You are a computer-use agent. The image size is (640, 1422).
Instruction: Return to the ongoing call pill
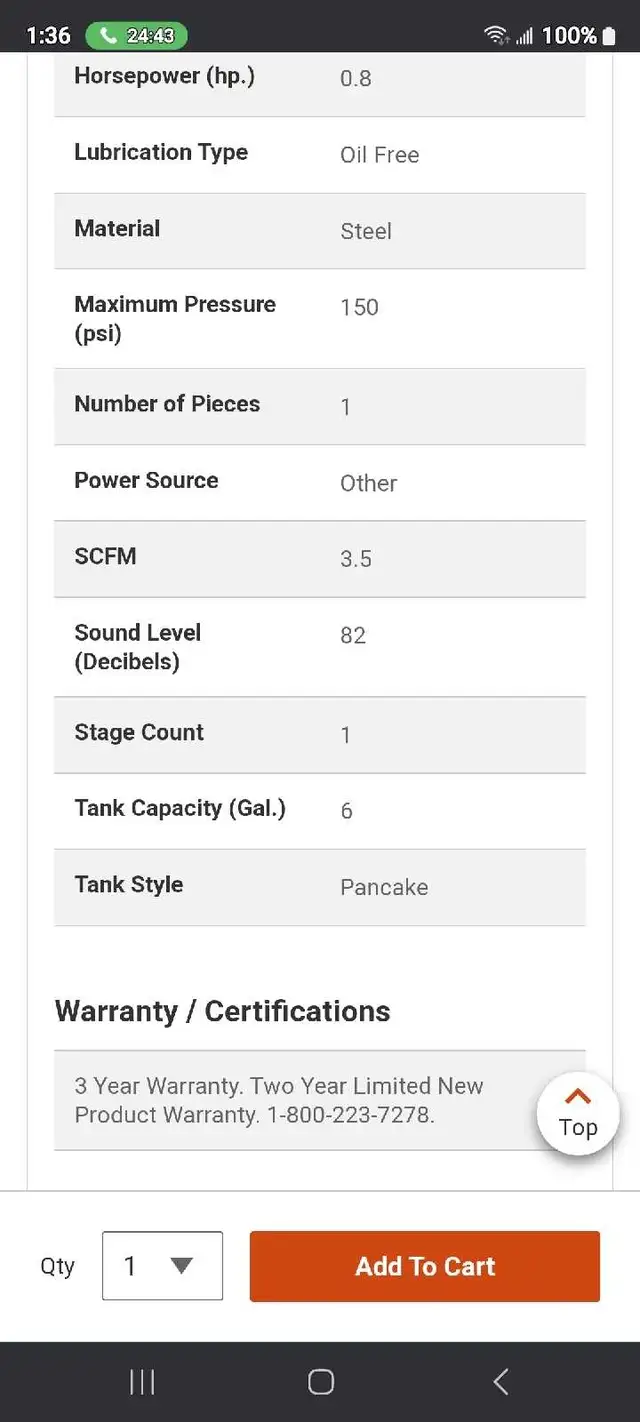coord(136,36)
